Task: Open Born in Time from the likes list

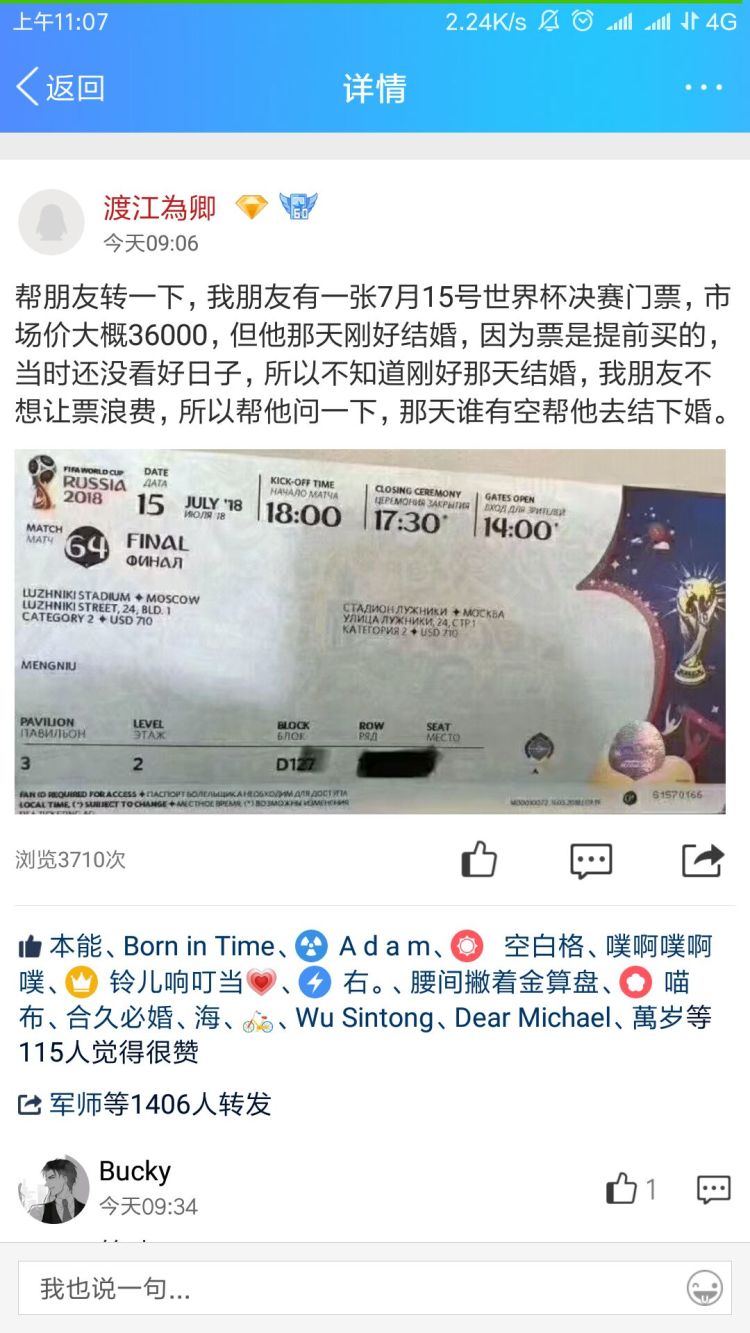Action: tap(198, 946)
